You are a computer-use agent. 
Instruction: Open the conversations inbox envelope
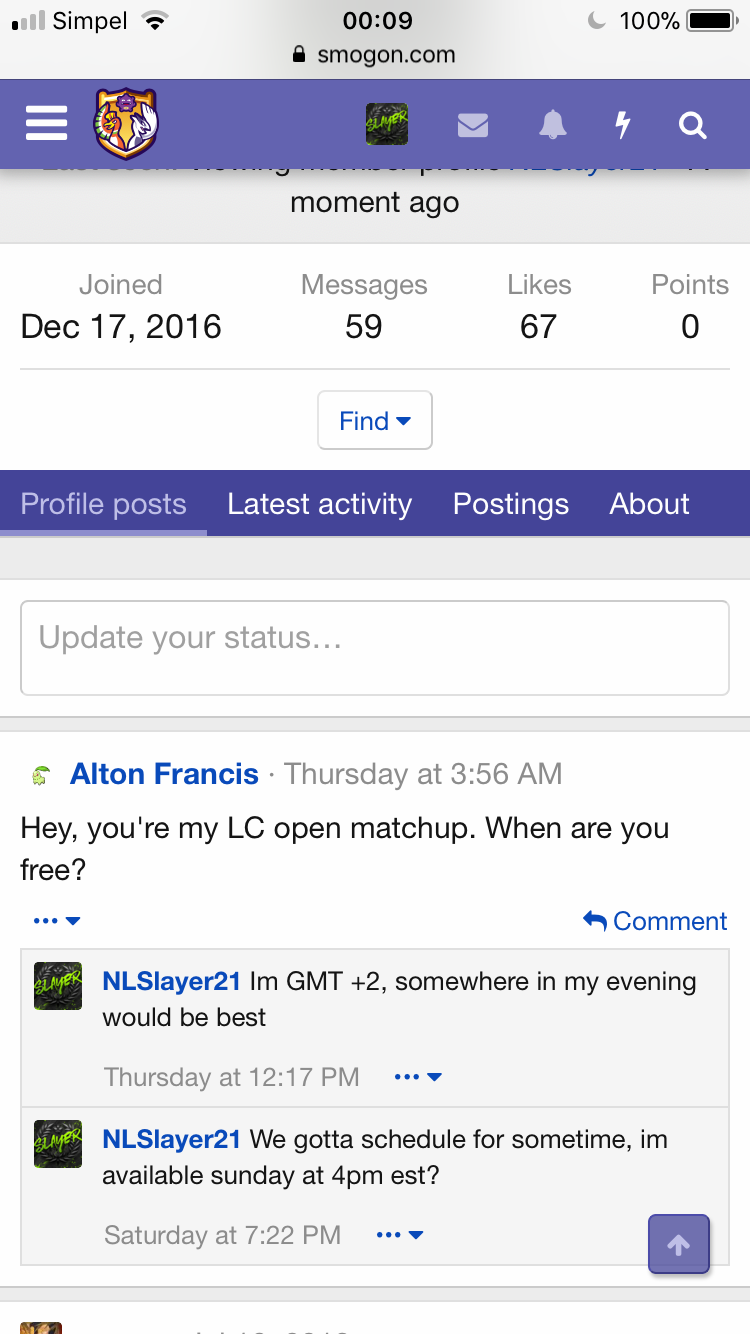coord(473,125)
